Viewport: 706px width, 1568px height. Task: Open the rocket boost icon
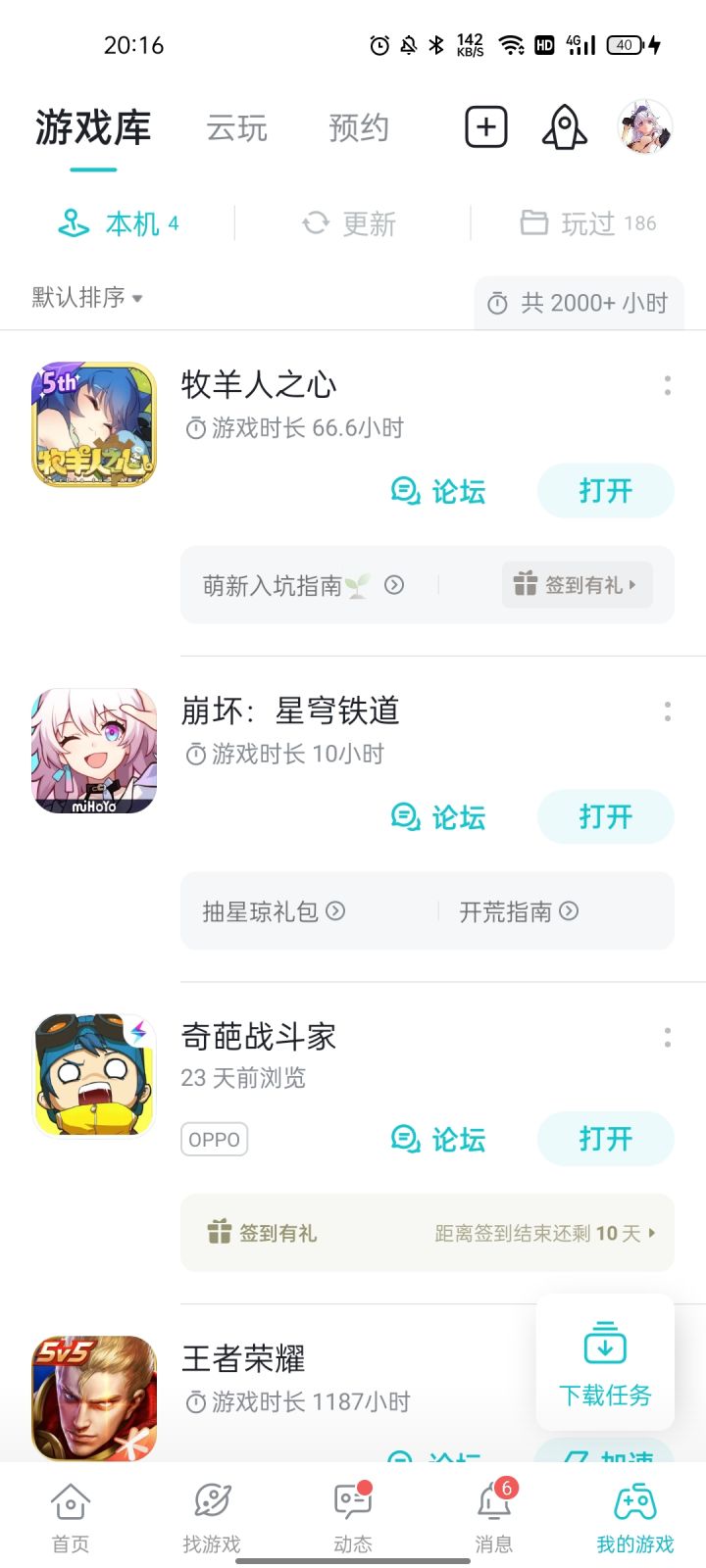564,127
